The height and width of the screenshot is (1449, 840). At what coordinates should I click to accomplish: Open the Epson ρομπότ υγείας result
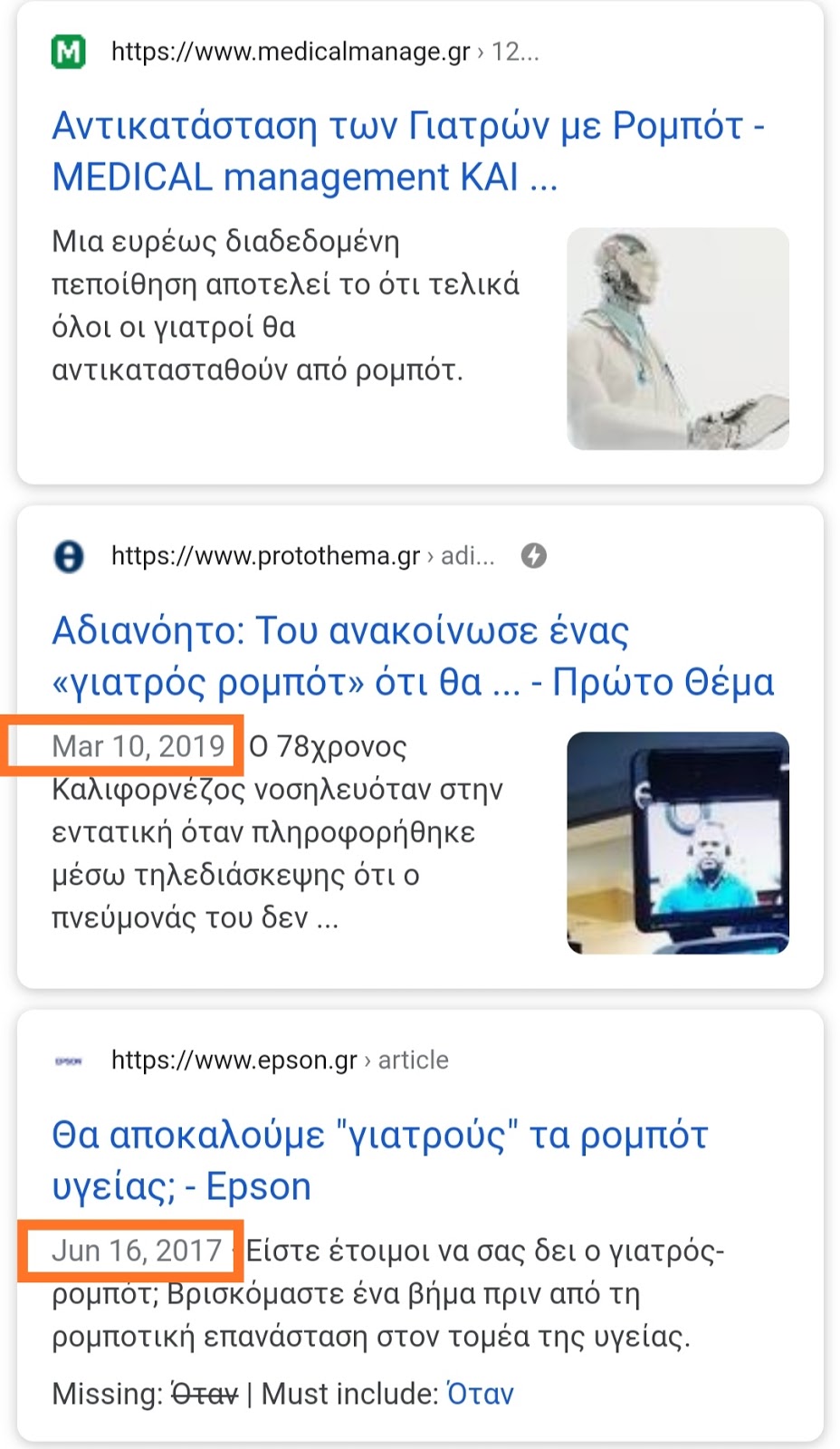pos(380,1160)
